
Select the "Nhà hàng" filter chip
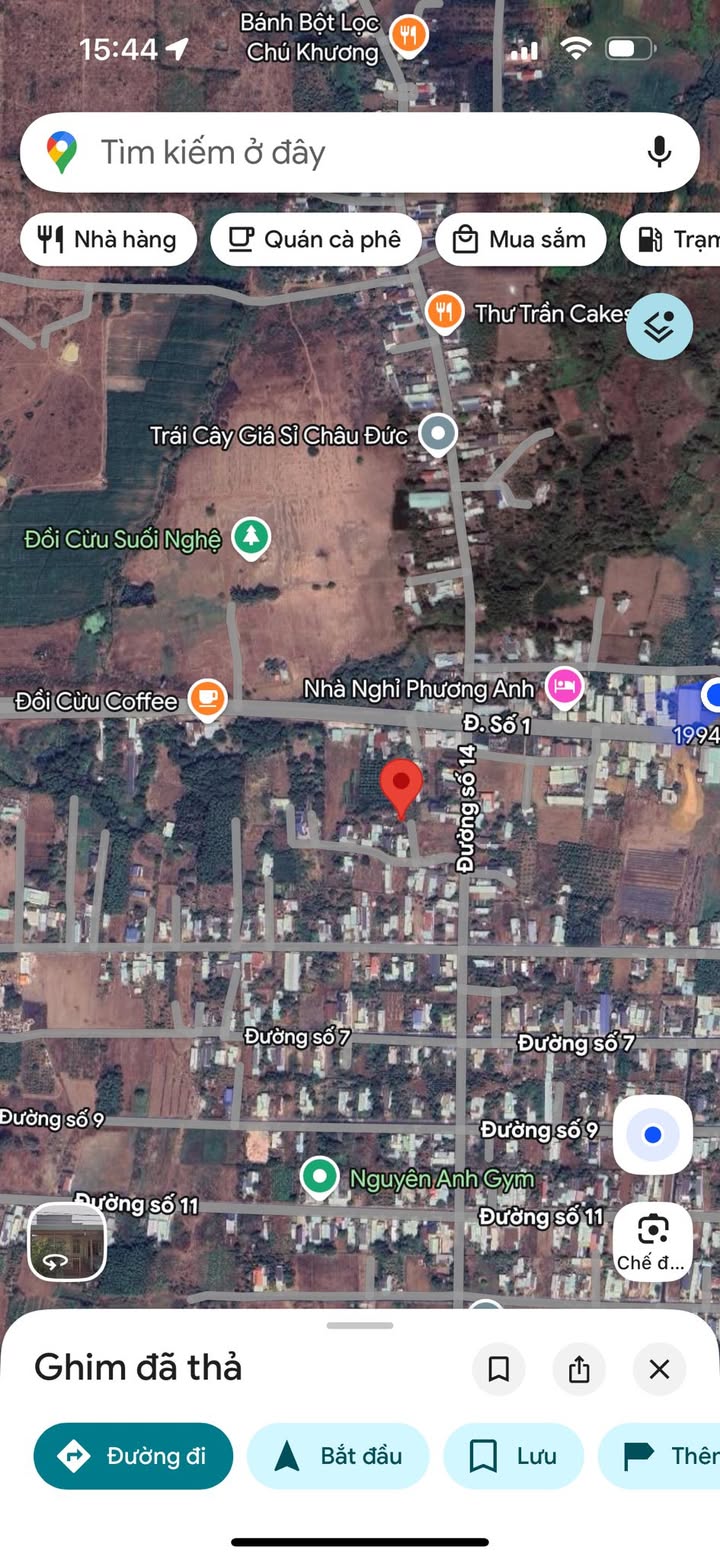(108, 240)
